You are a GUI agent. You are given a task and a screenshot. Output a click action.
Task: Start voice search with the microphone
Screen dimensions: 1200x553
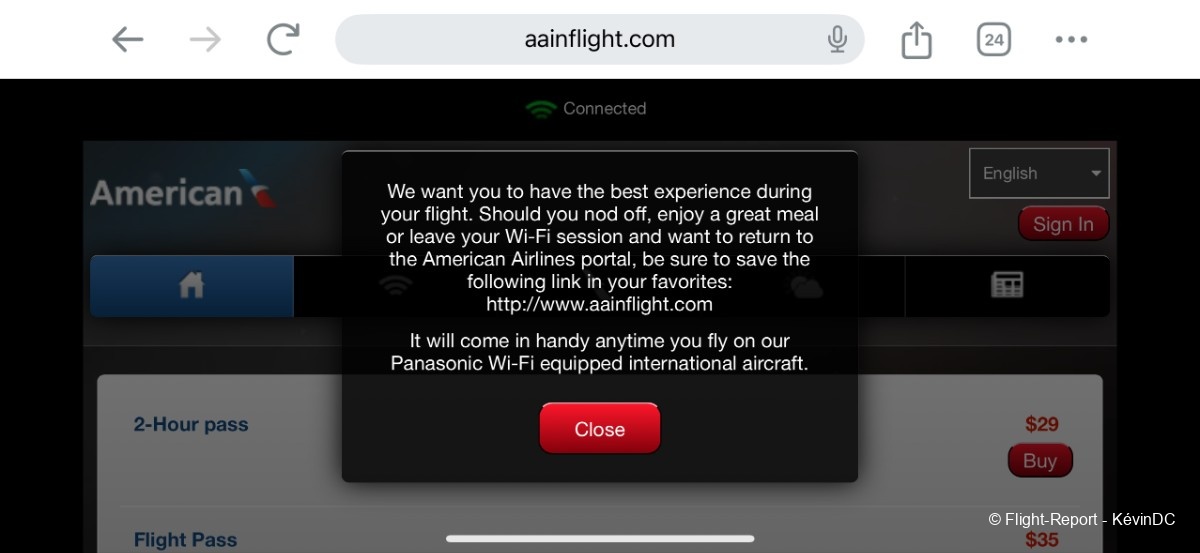[837, 40]
